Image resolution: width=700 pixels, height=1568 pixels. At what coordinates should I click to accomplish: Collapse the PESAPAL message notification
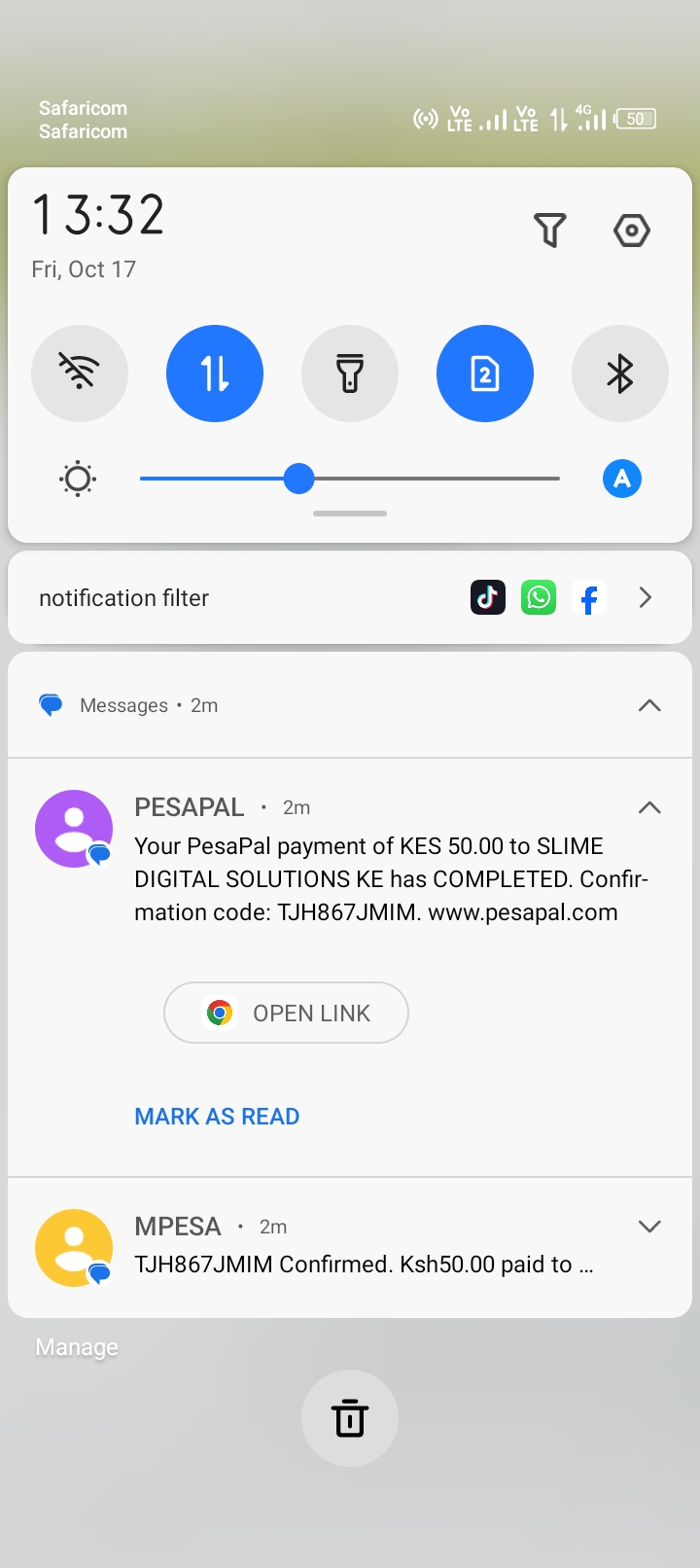click(x=649, y=807)
